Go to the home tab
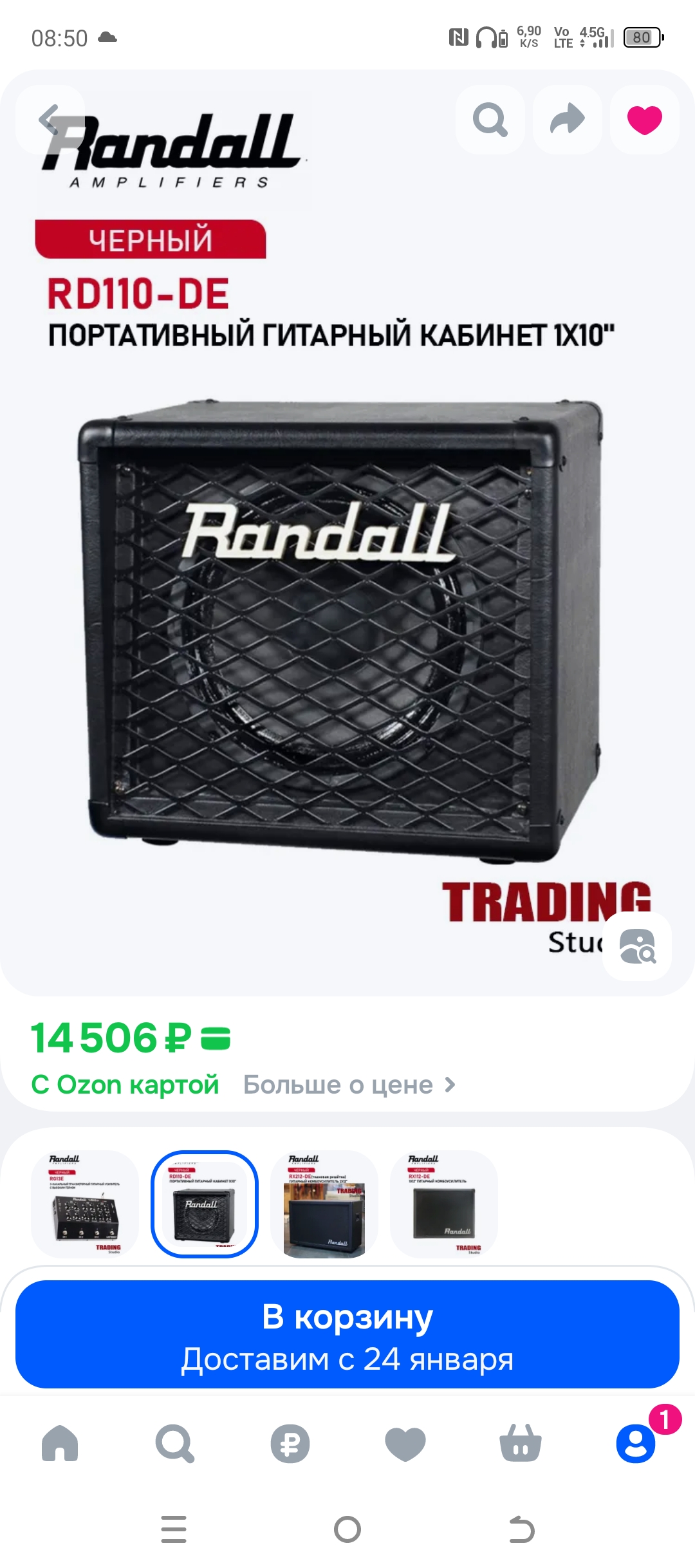The image size is (695, 1568). 60,1443
